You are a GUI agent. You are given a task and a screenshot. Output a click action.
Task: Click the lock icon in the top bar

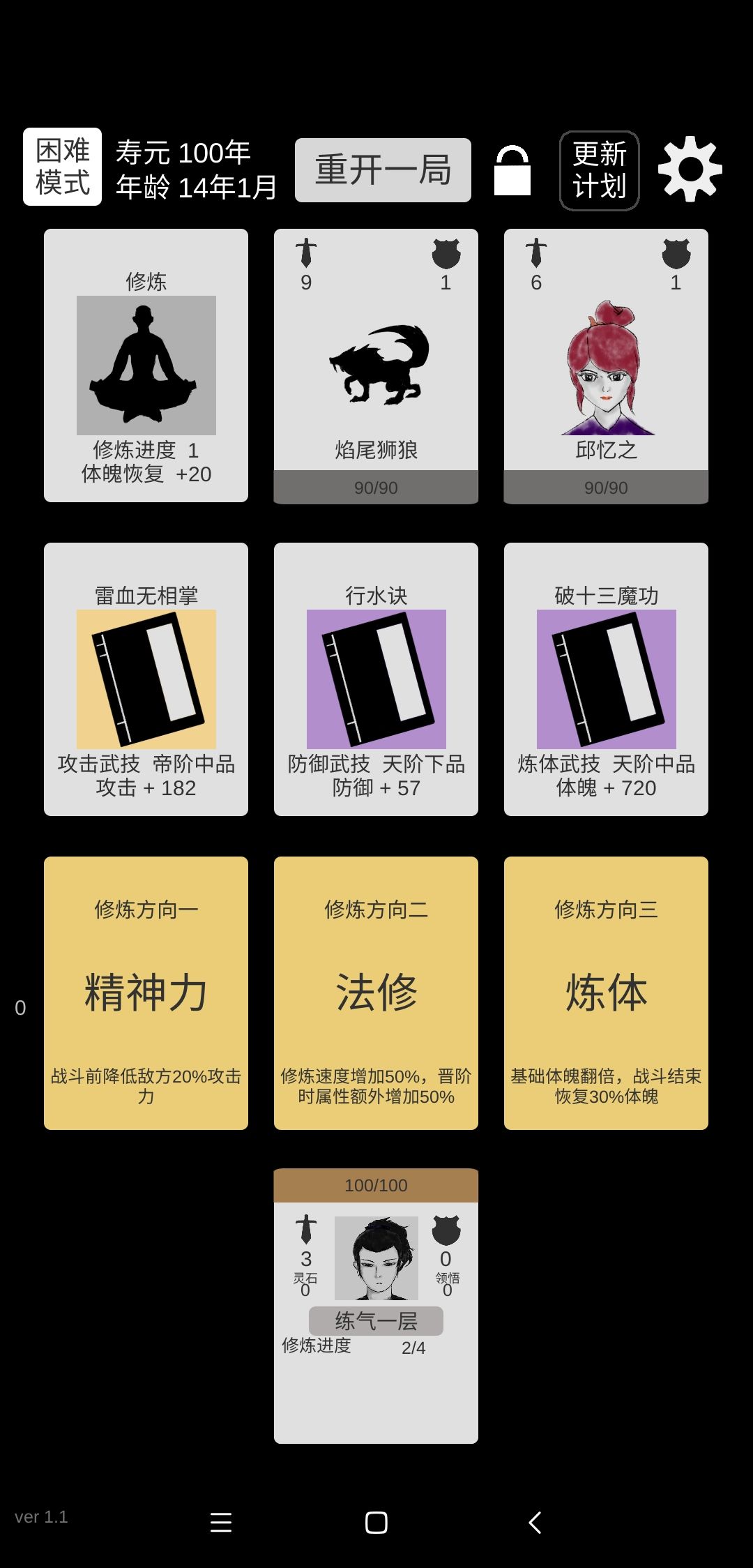[512, 169]
